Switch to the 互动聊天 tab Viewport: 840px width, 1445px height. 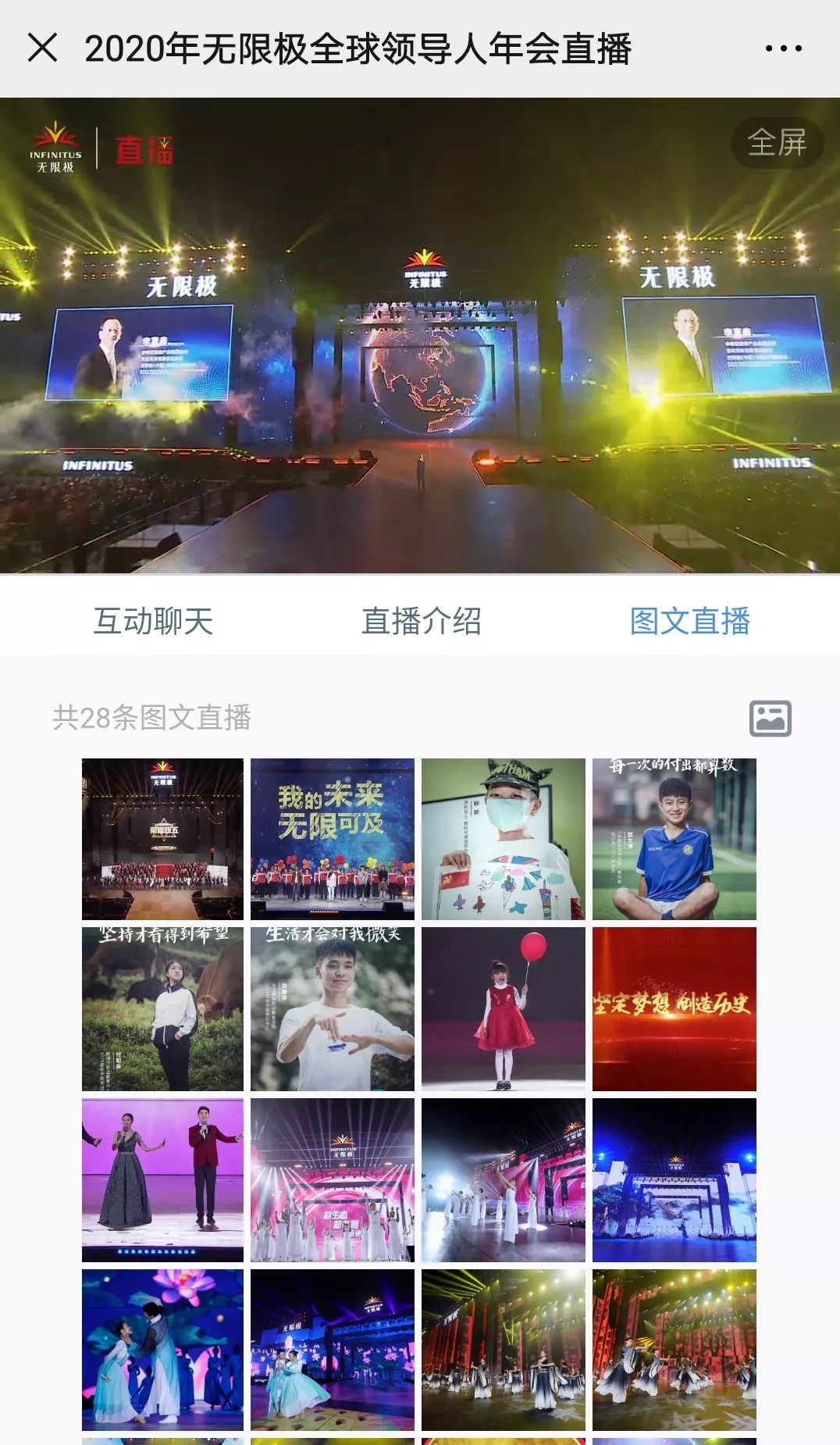pos(153,622)
